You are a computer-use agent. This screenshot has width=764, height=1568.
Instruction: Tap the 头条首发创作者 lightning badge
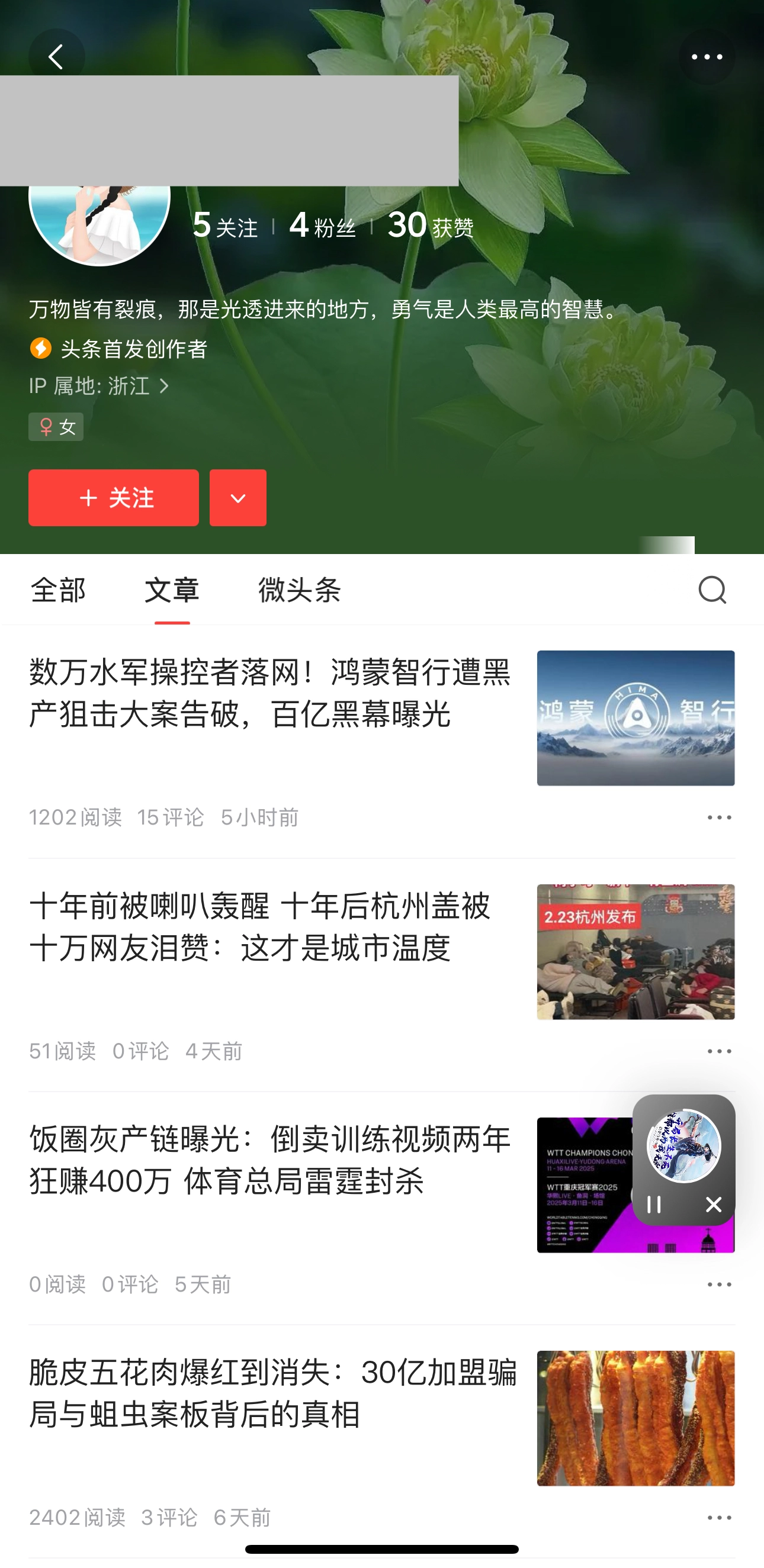coord(40,349)
